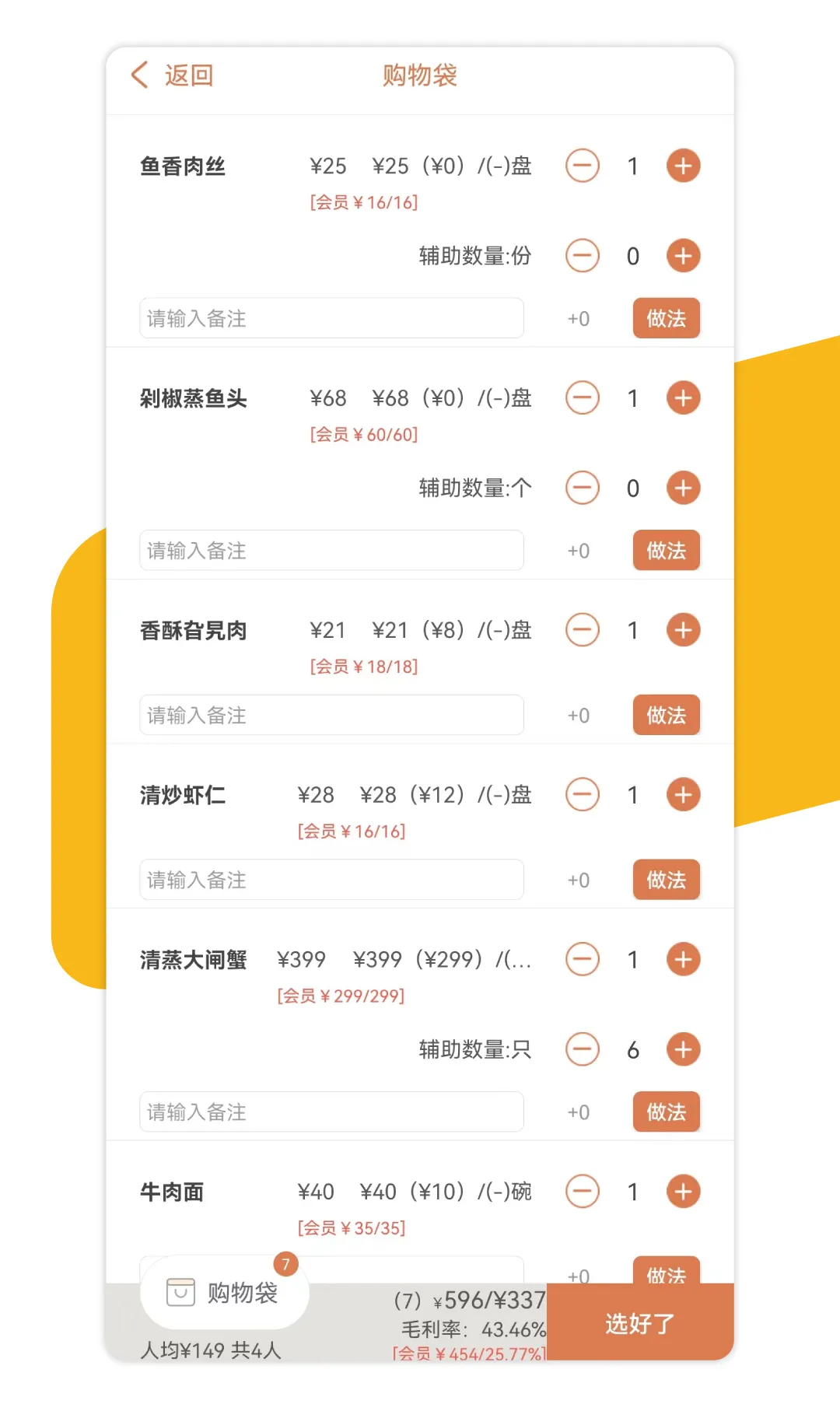Open 做法 options for 鱼香肉丝

[x=666, y=318]
